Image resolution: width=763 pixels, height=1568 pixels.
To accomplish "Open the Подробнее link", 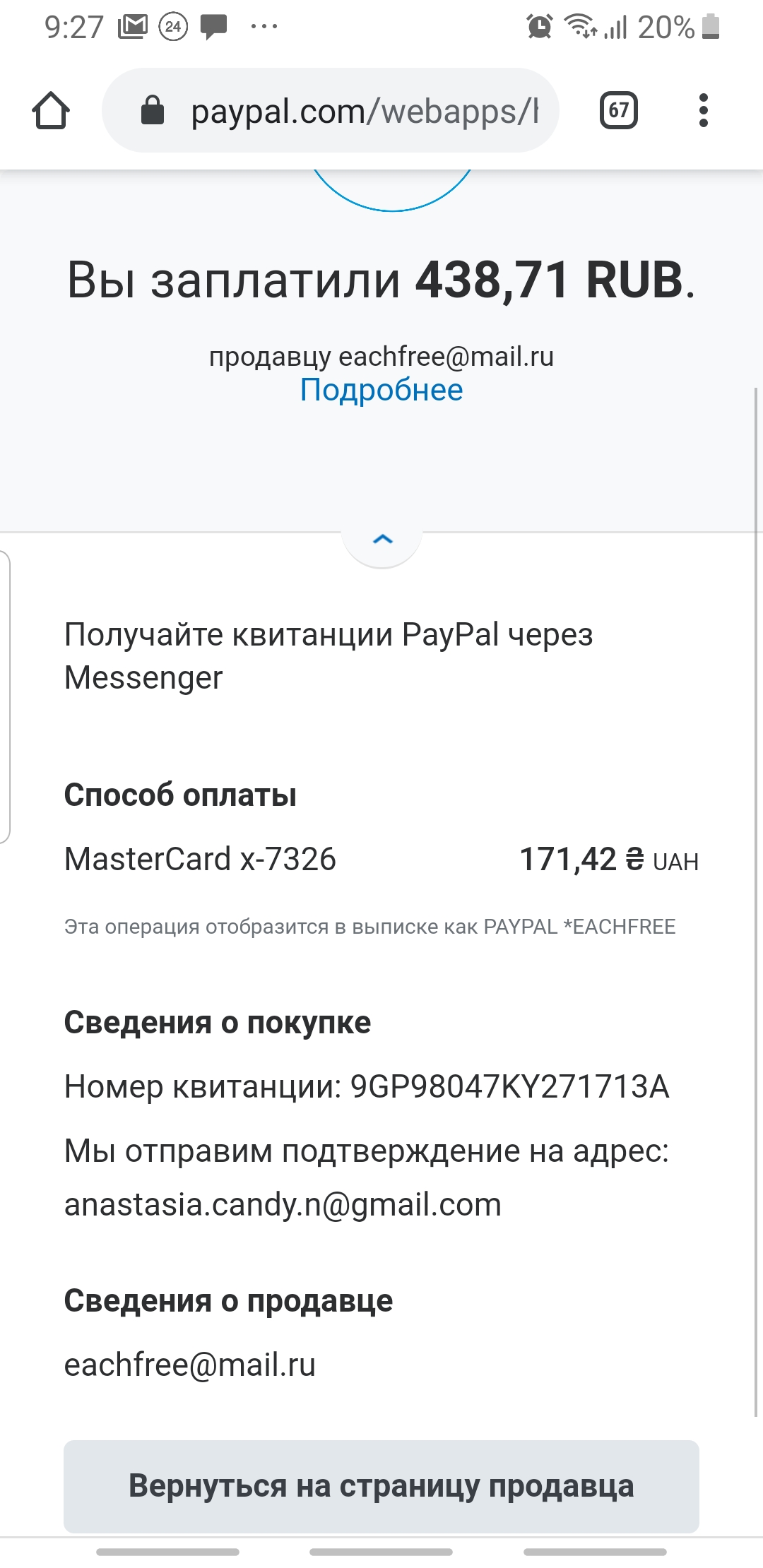I will click(x=381, y=390).
